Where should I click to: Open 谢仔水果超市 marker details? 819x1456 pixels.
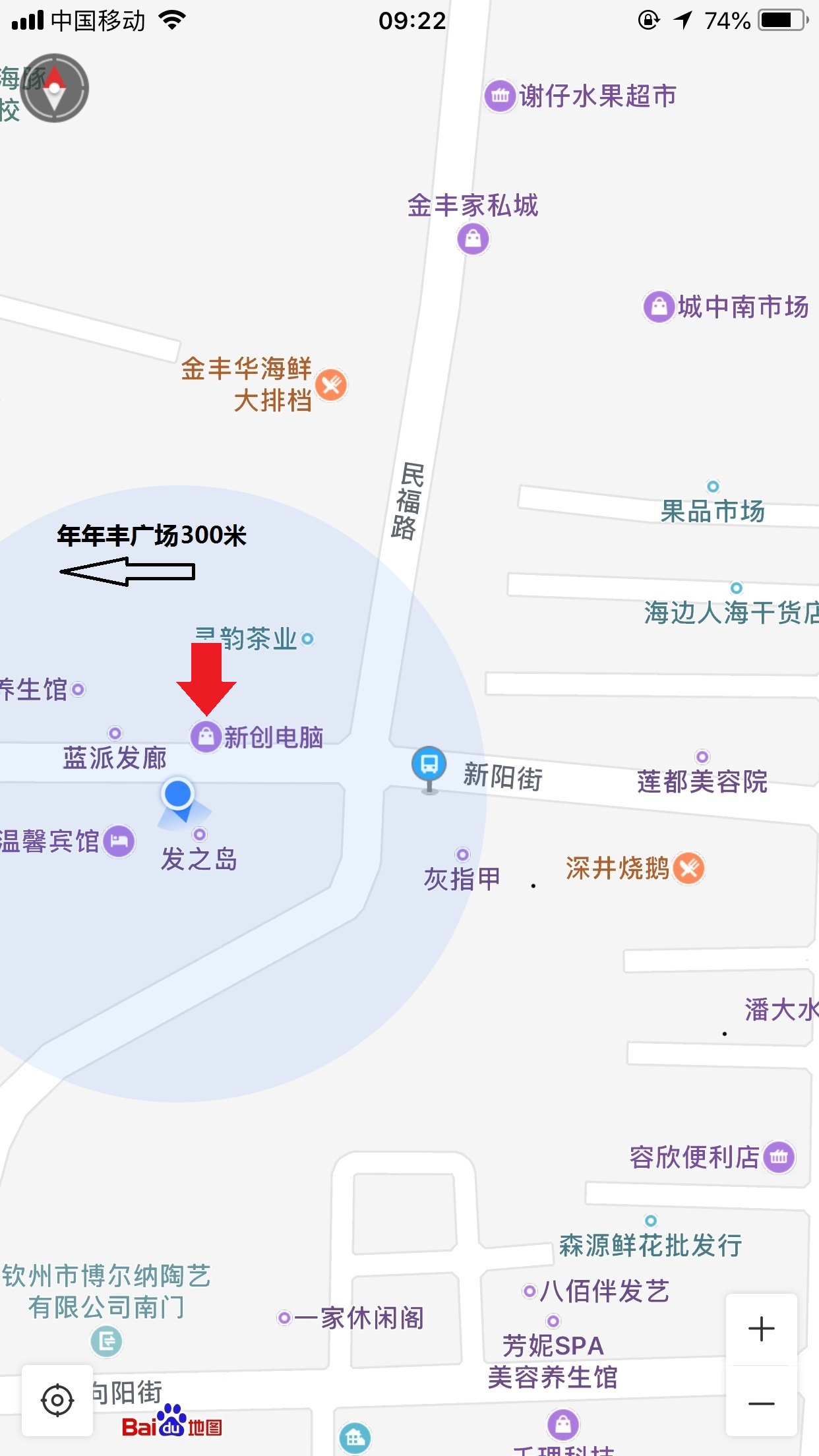[x=500, y=96]
